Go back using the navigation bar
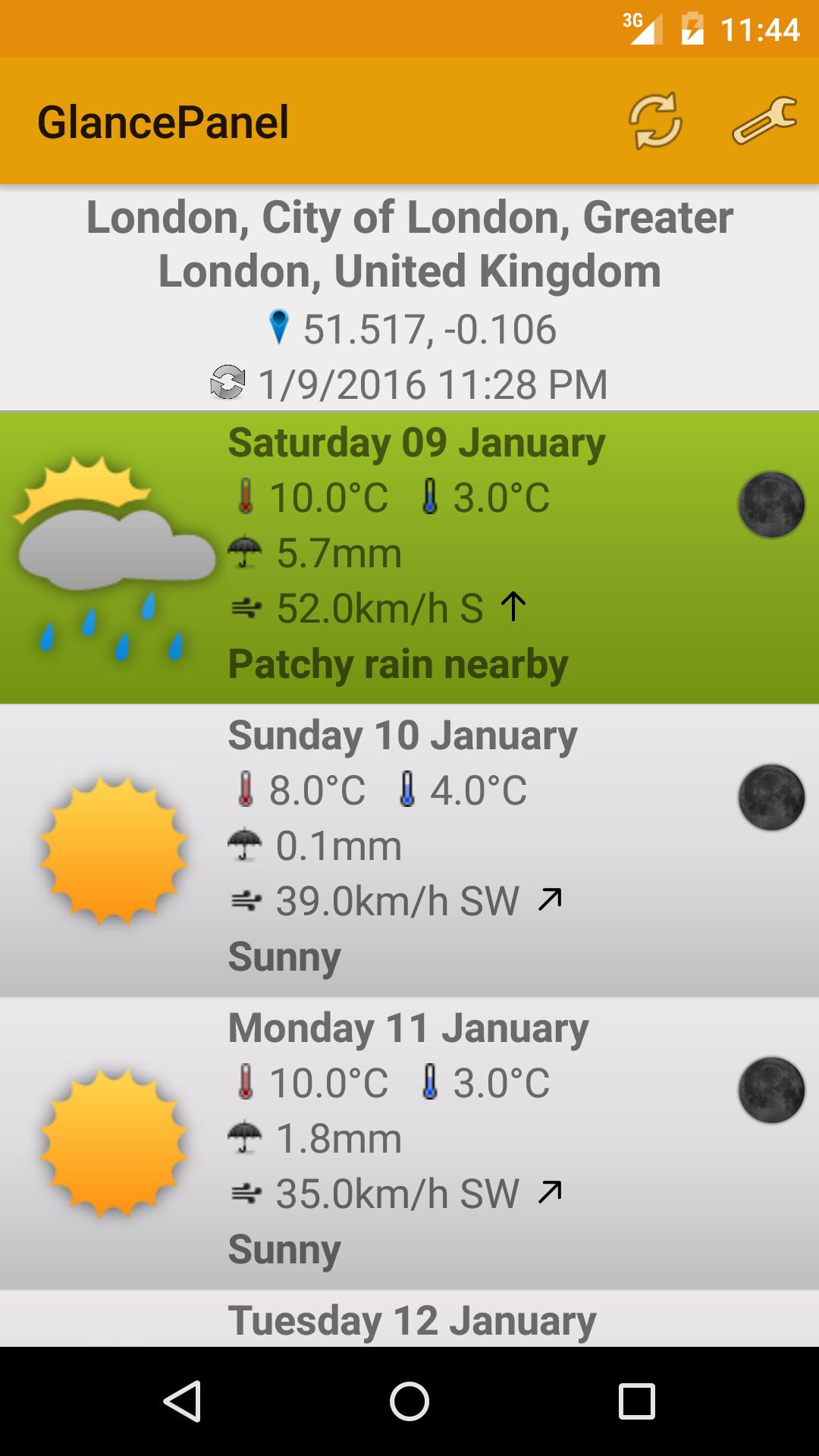819x1456 pixels. pos(182,1401)
